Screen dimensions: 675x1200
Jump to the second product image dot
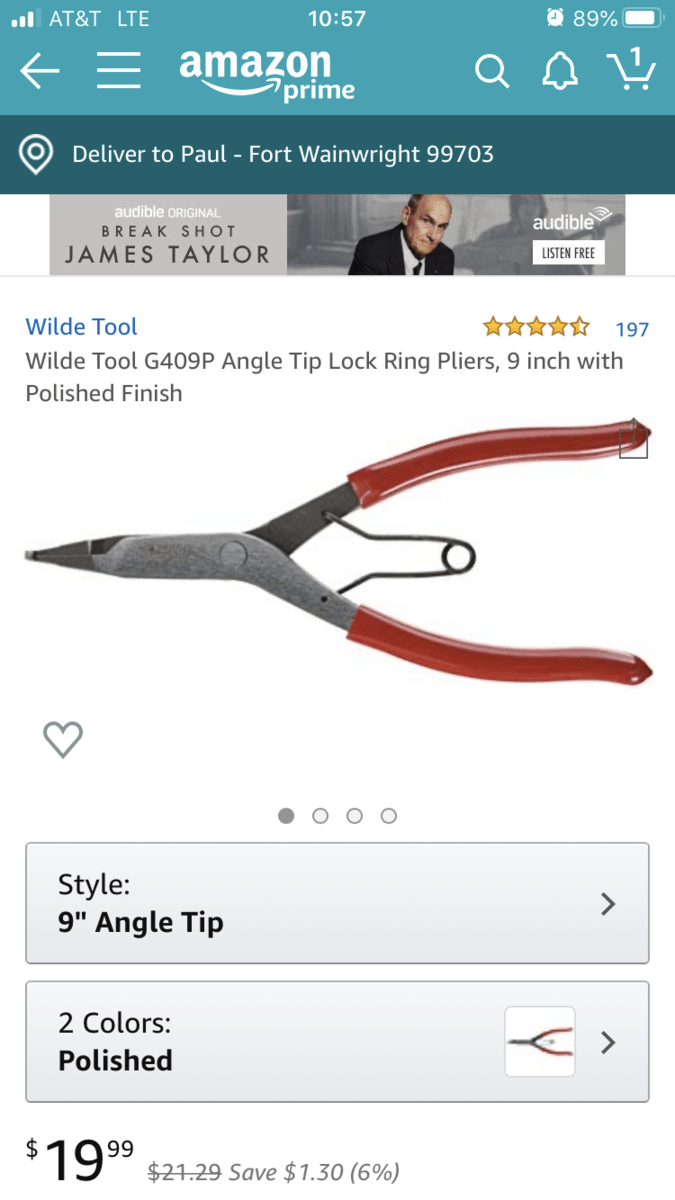pyautogui.click(x=320, y=816)
